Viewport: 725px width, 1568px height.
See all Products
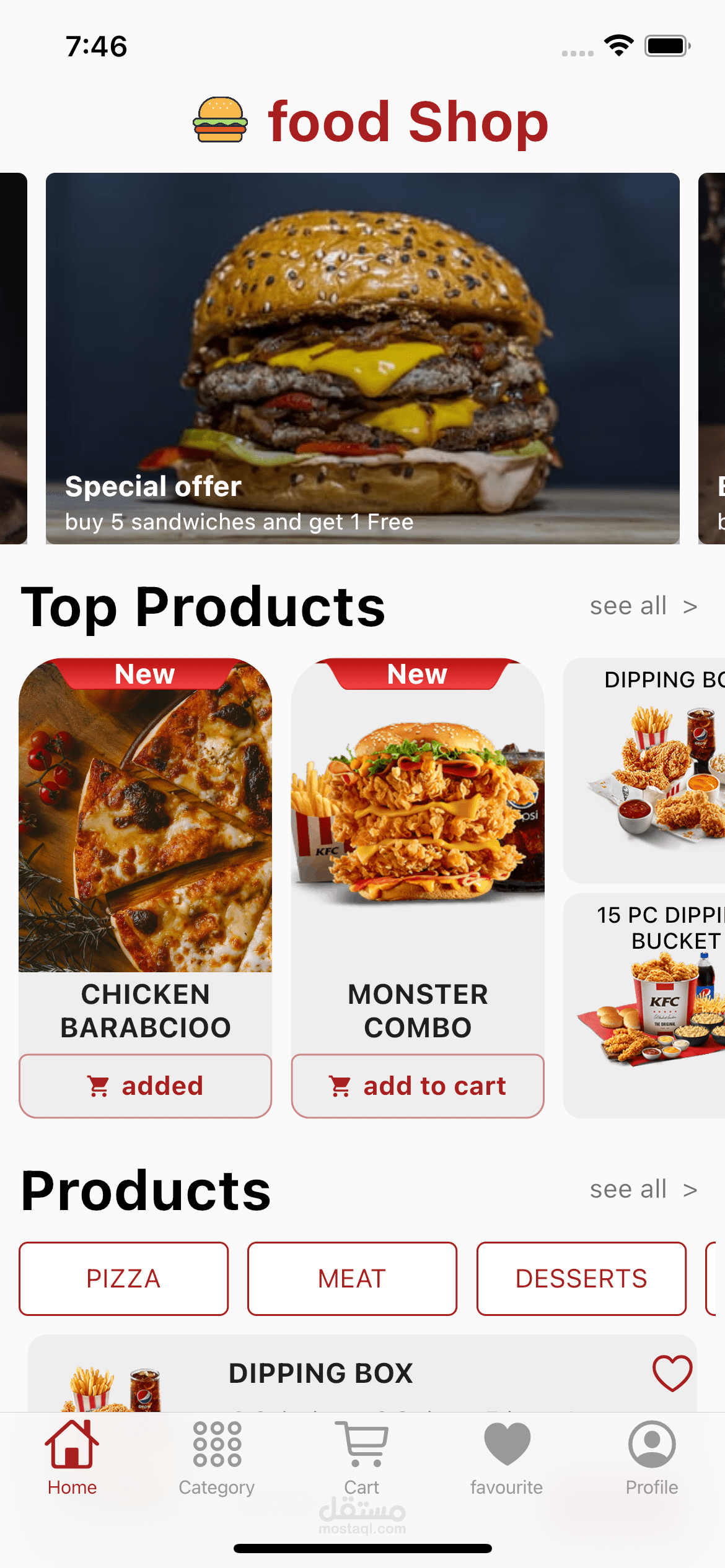pyautogui.click(x=643, y=1190)
